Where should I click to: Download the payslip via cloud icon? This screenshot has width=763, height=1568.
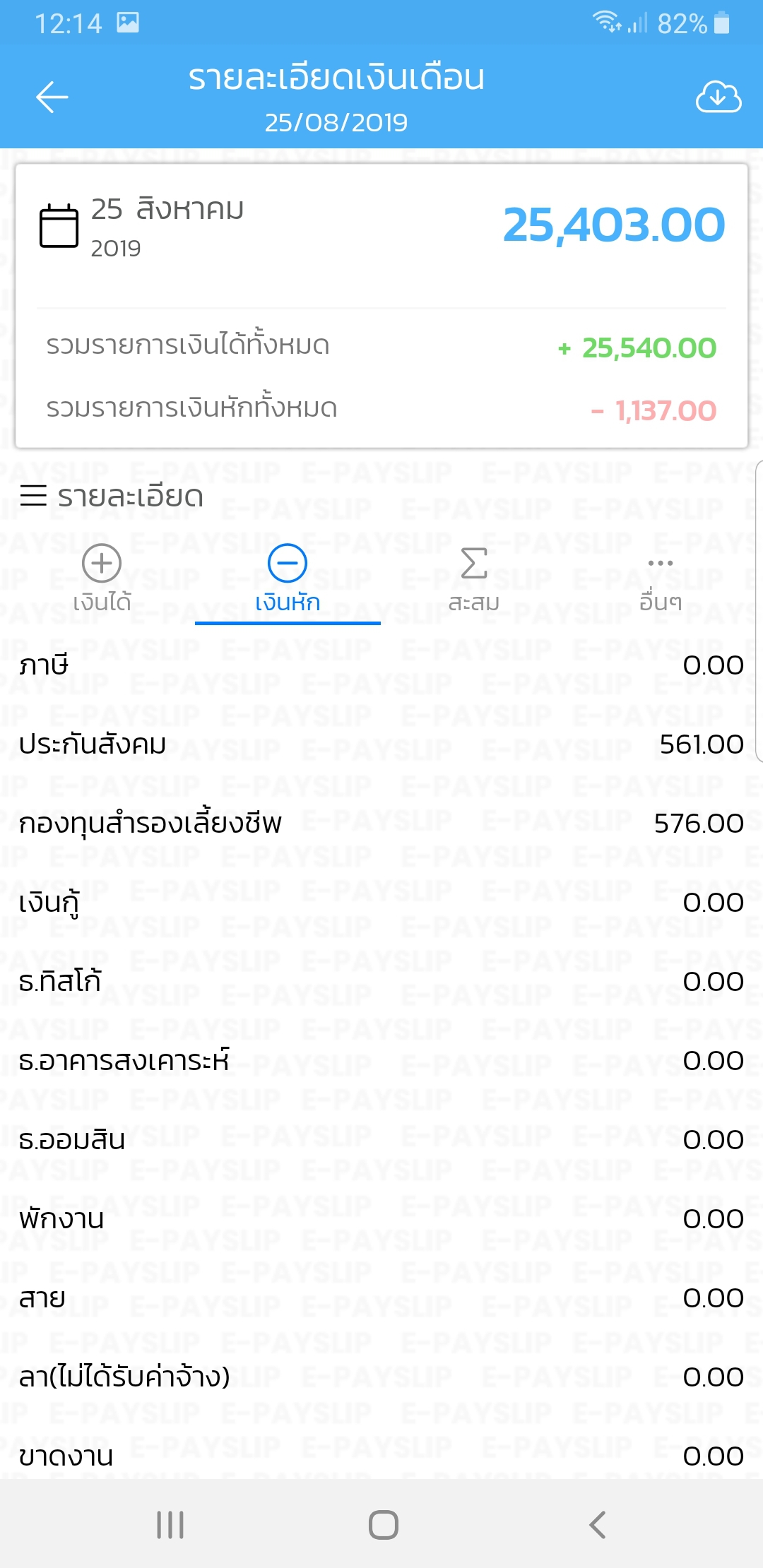[718, 97]
